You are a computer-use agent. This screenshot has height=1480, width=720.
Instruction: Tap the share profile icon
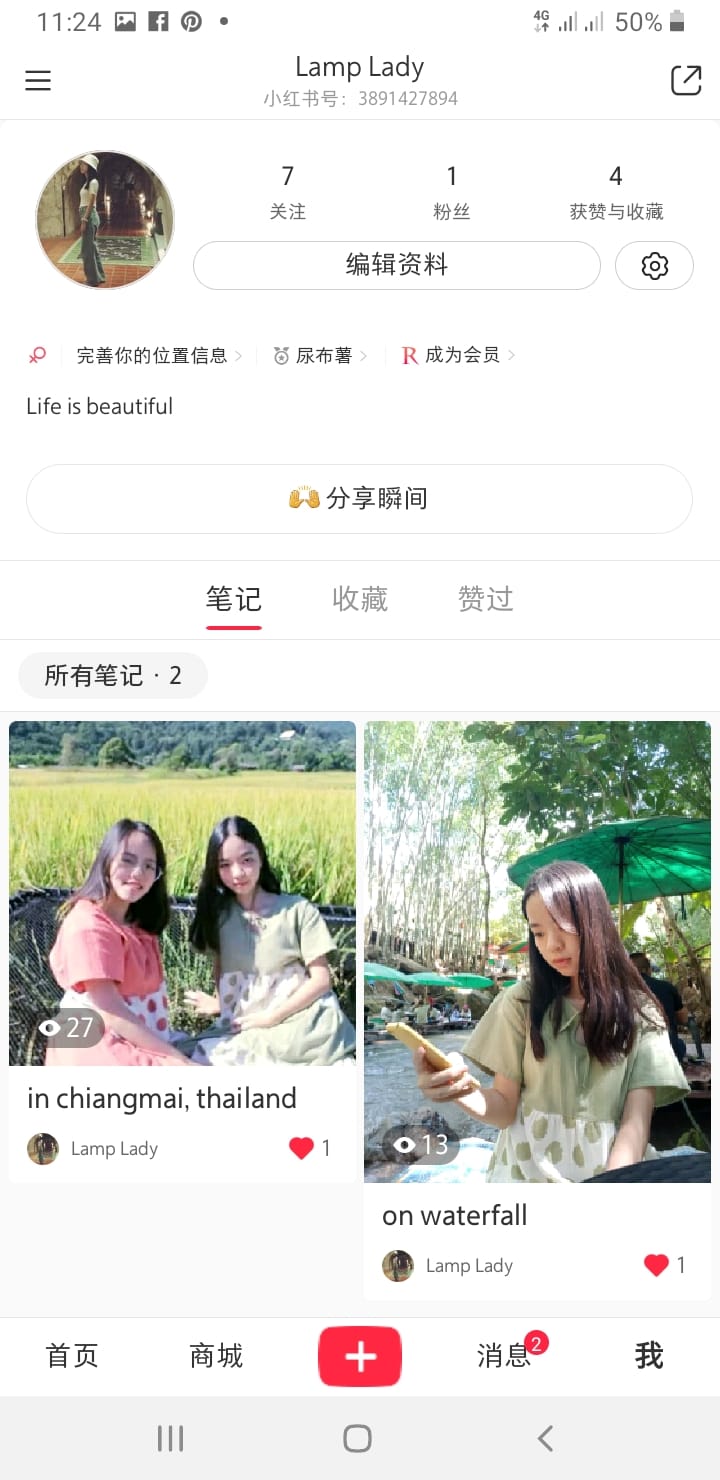(685, 80)
